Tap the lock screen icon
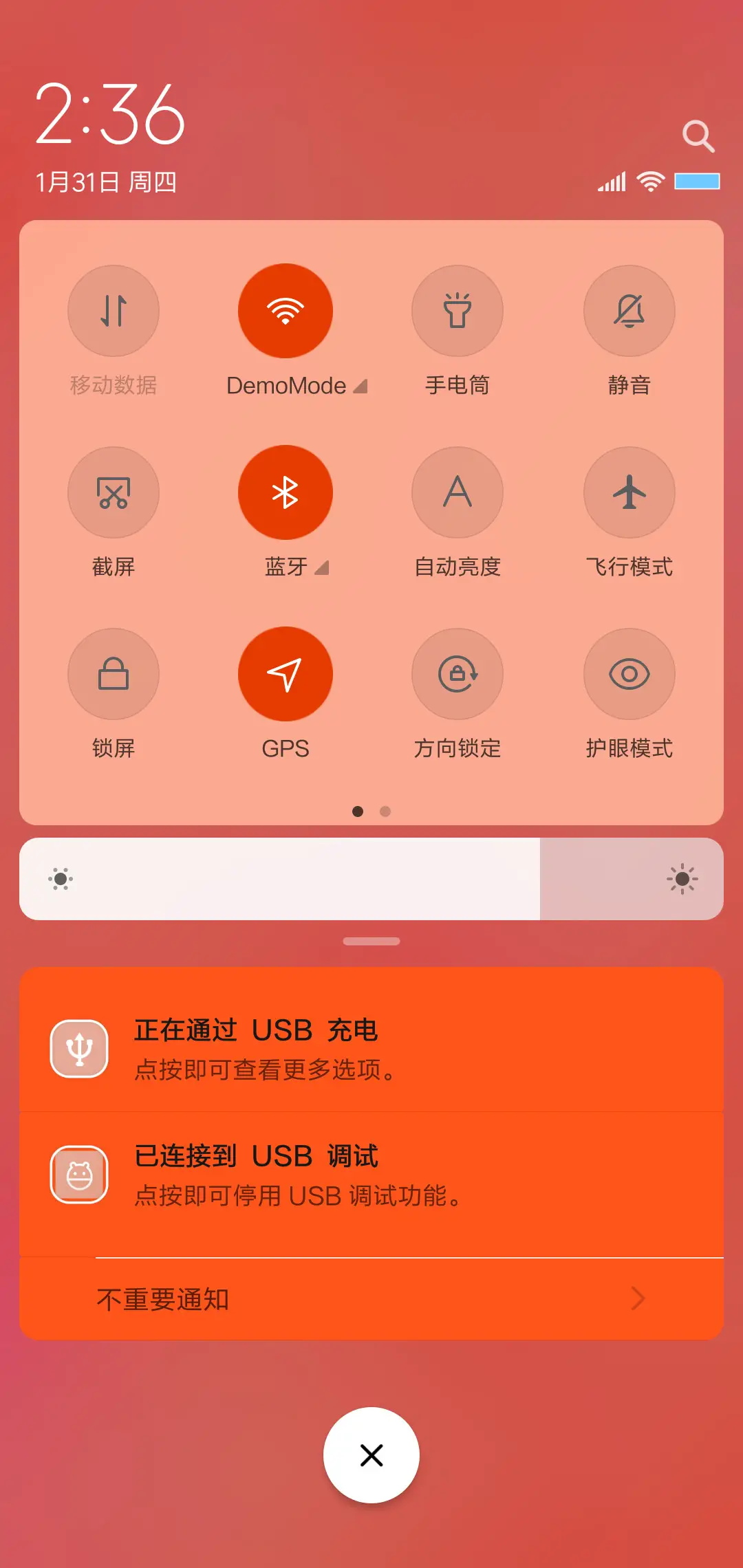The width and height of the screenshot is (743, 1568). pos(114,675)
